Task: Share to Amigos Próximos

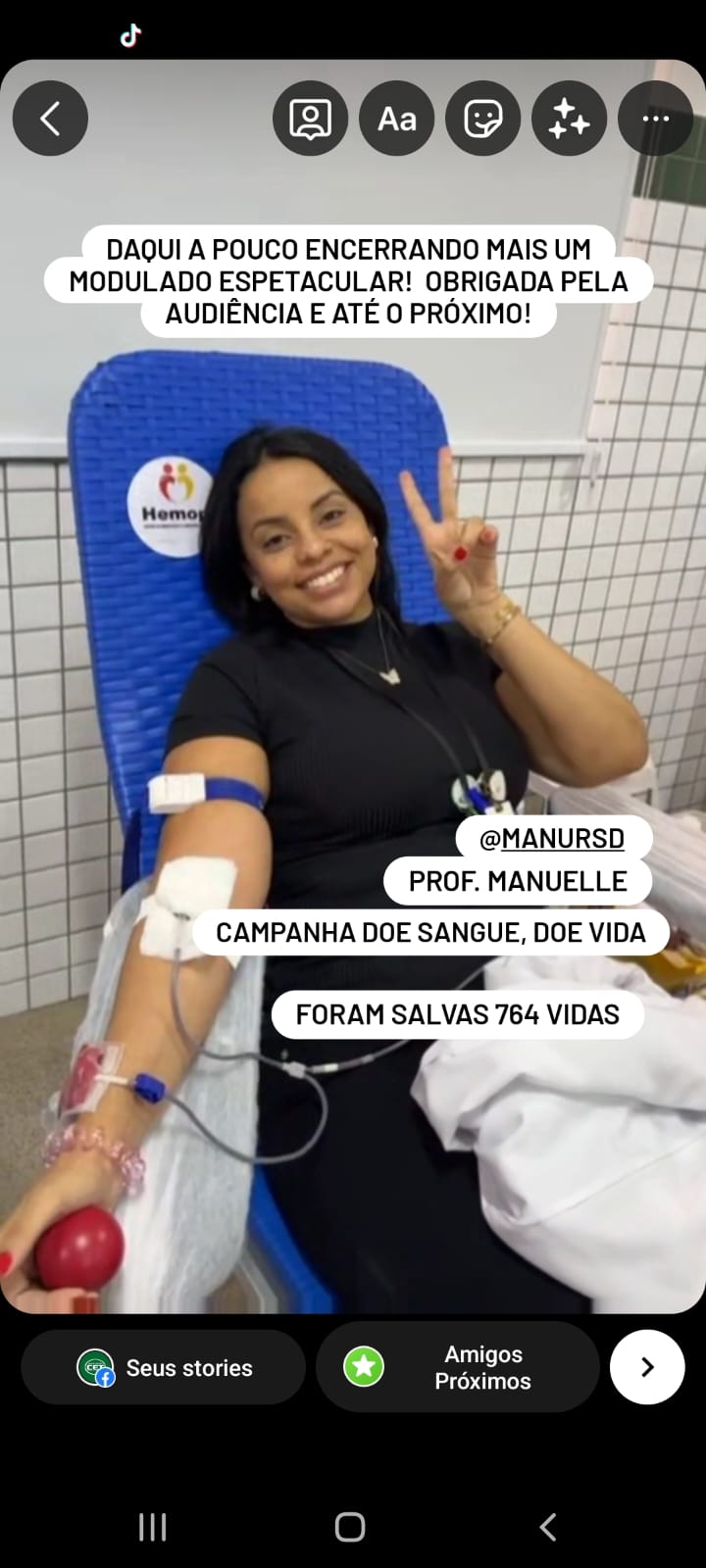Action: (x=457, y=1367)
